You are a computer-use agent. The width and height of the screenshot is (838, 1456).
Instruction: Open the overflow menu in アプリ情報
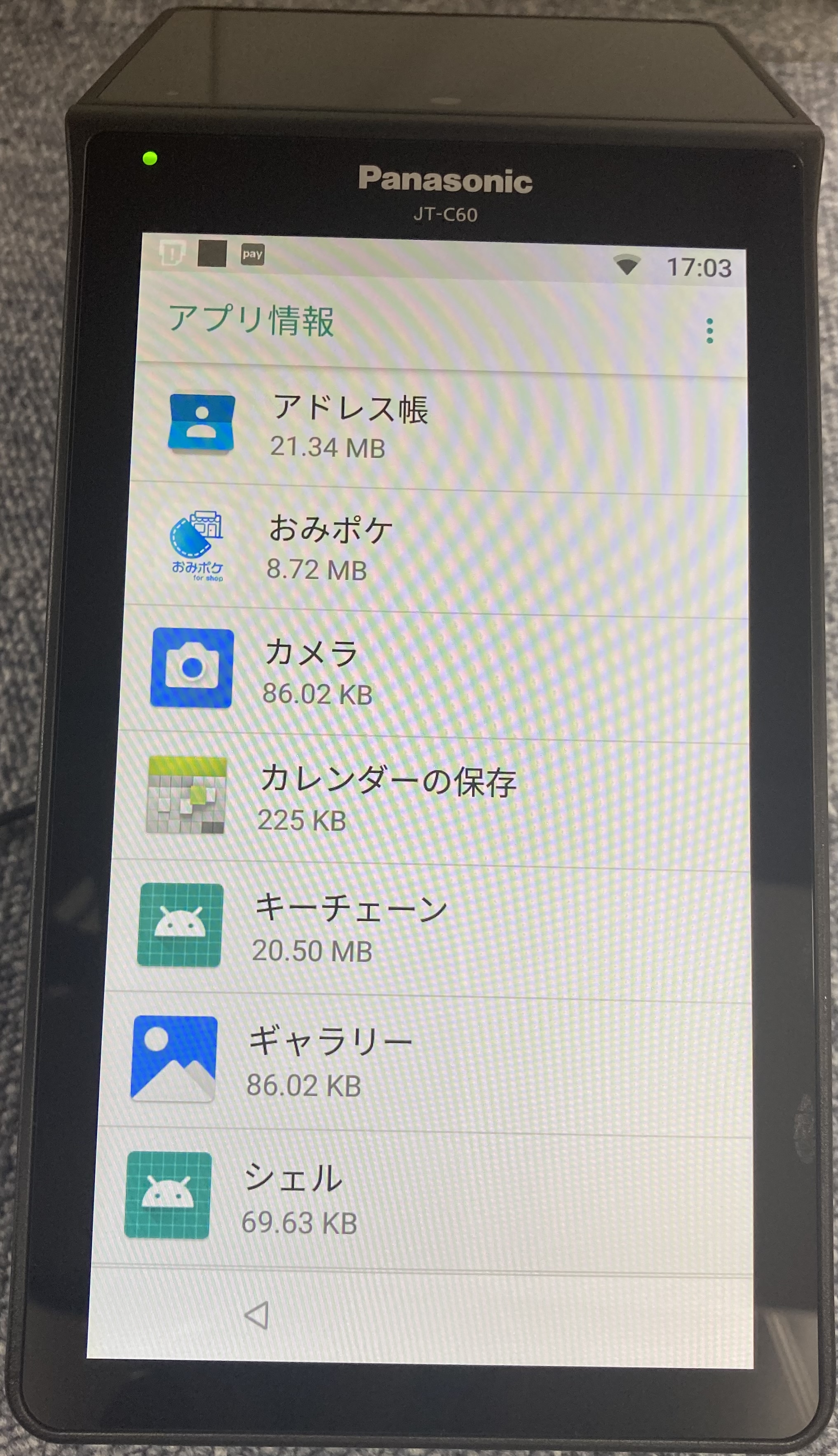pyautogui.click(x=709, y=331)
